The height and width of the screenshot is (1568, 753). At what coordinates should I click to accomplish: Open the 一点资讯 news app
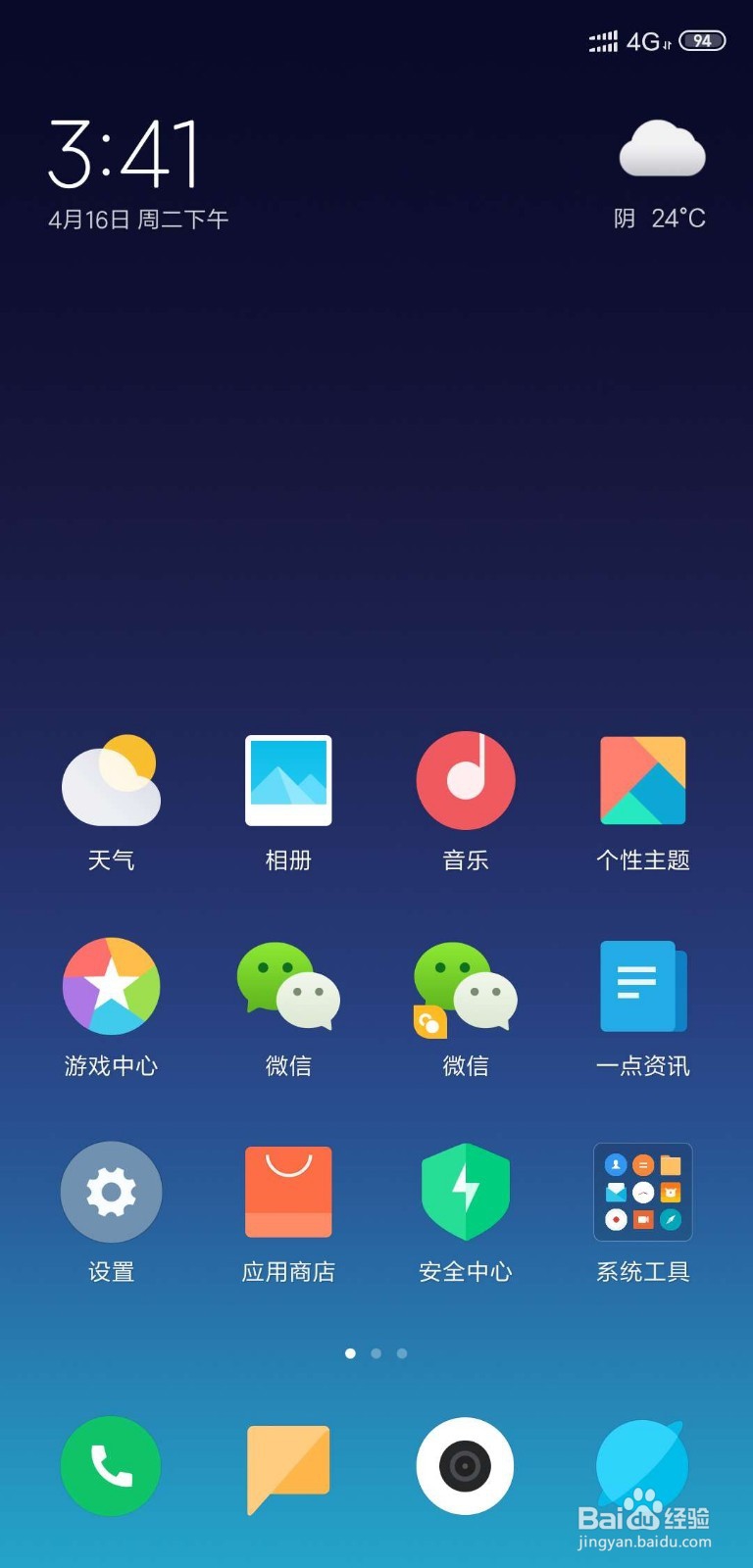[642, 987]
